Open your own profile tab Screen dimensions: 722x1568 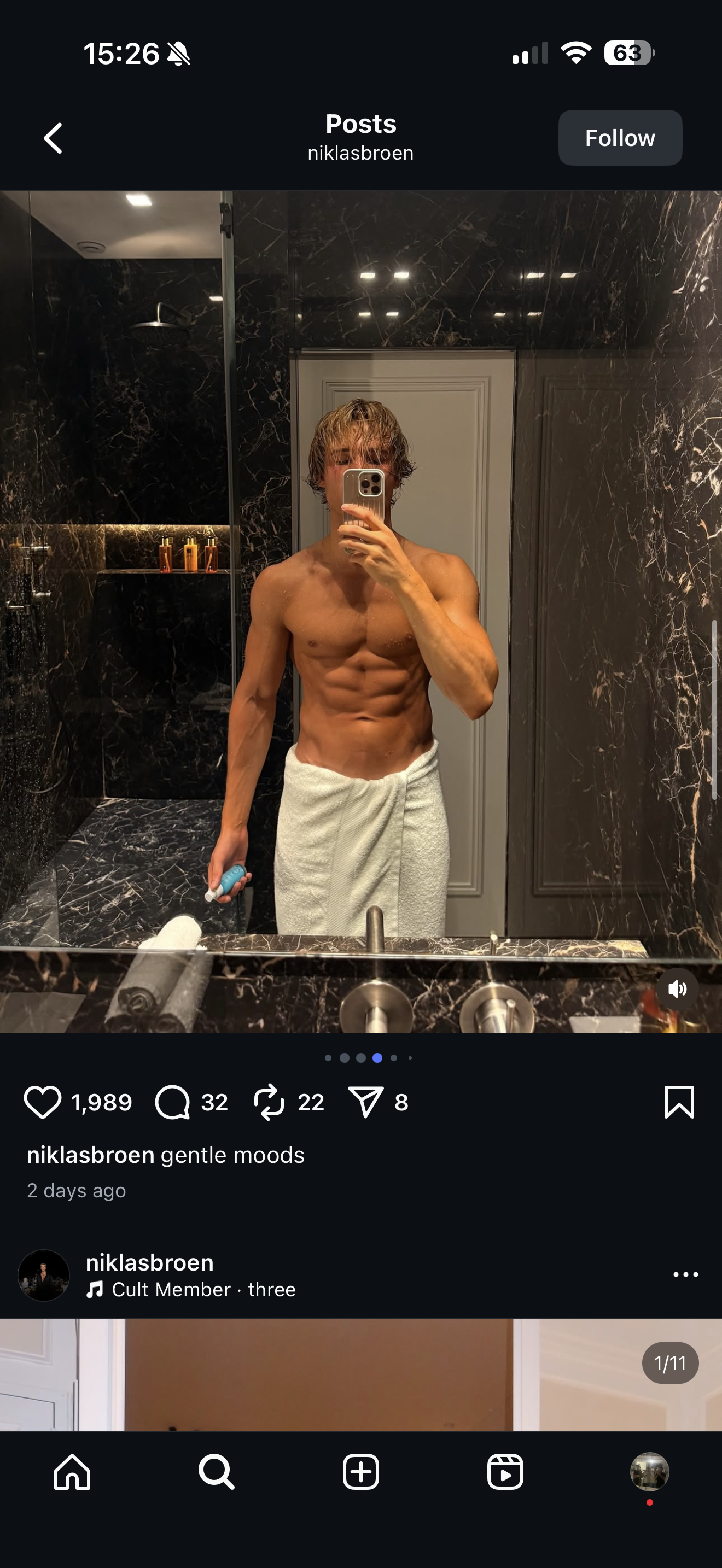click(x=650, y=1472)
